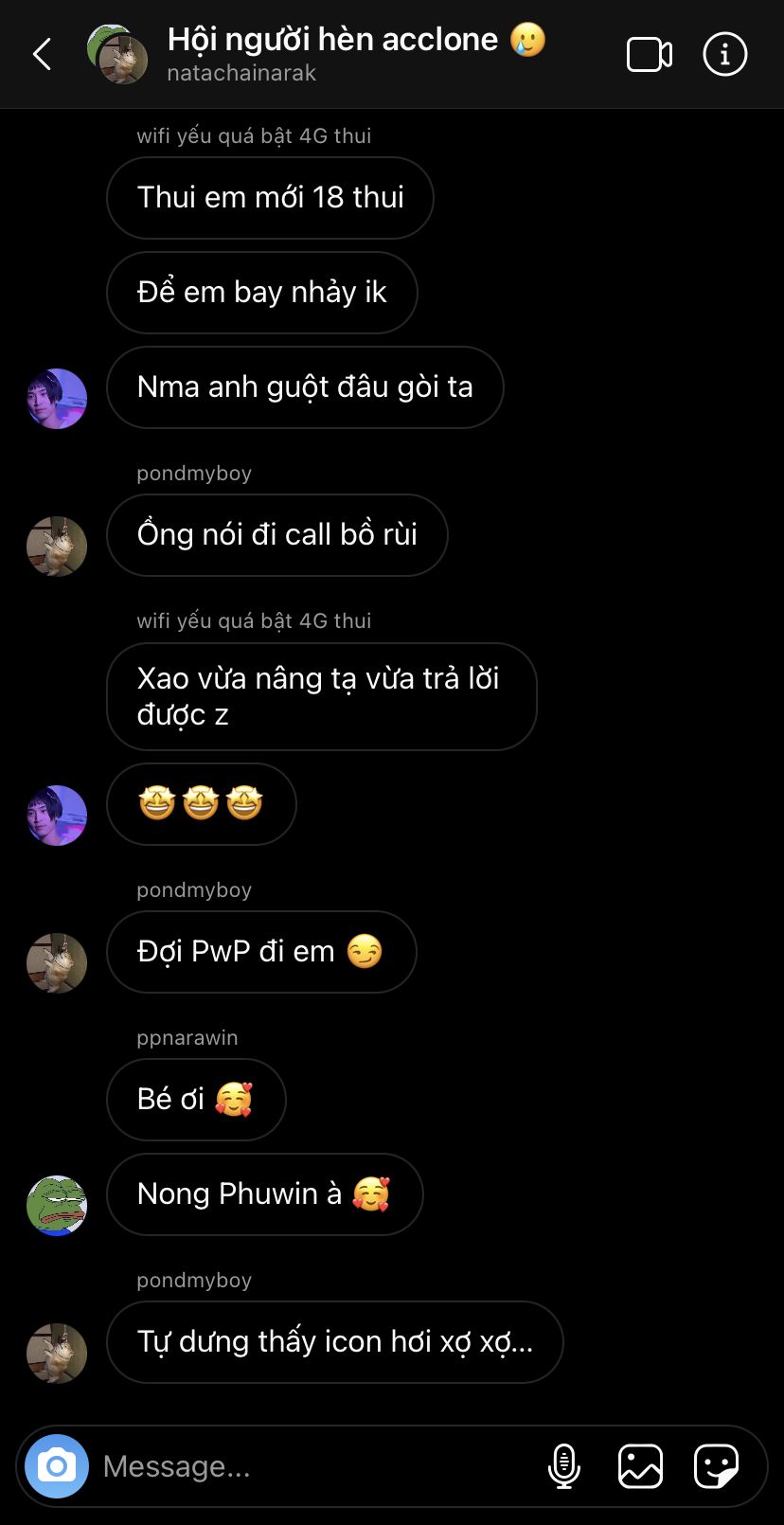
Task: Open the sticker picker
Action: 716,1466
